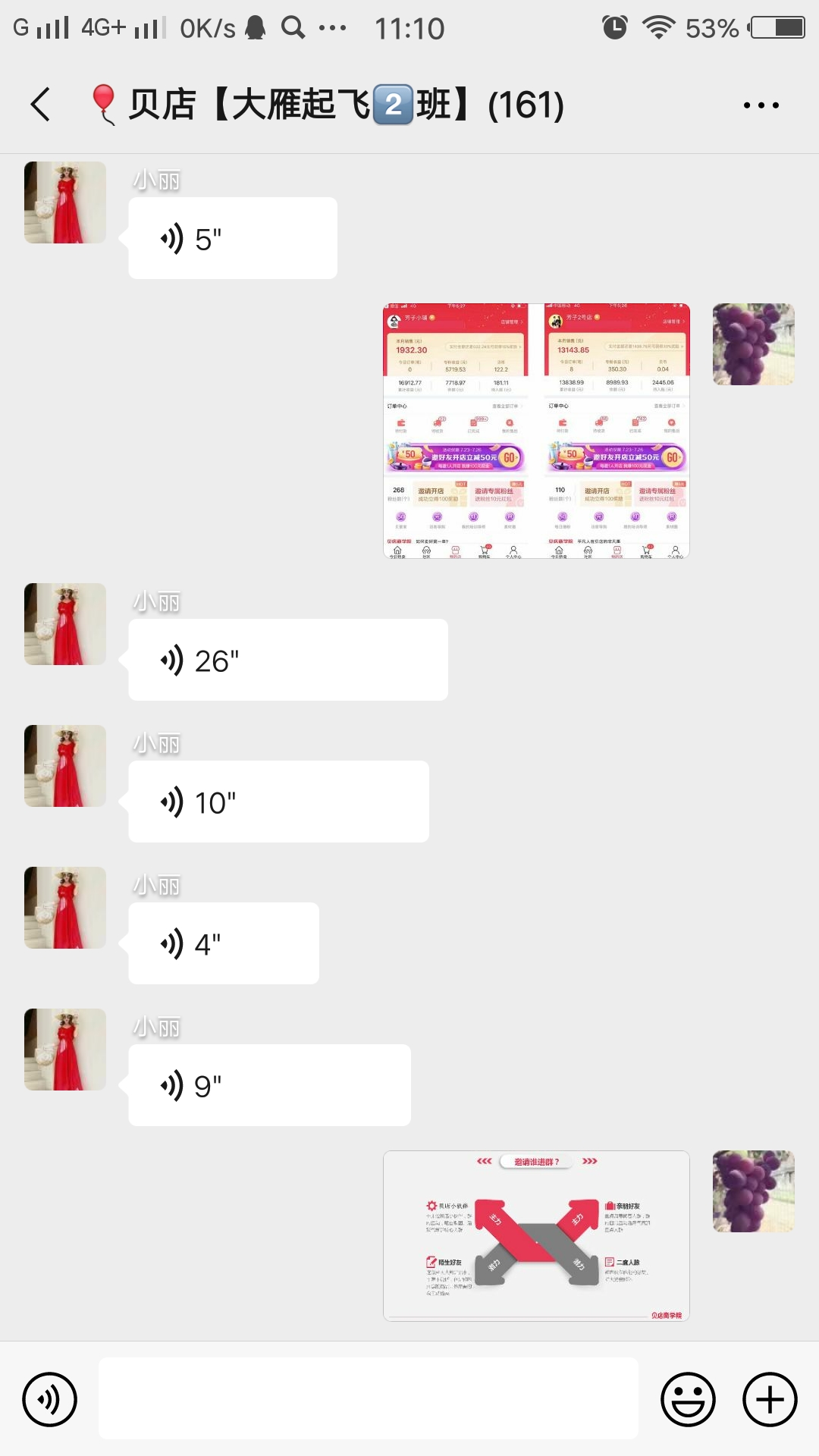
Task: Play the 5-second voice message
Action: [x=232, y=239]
